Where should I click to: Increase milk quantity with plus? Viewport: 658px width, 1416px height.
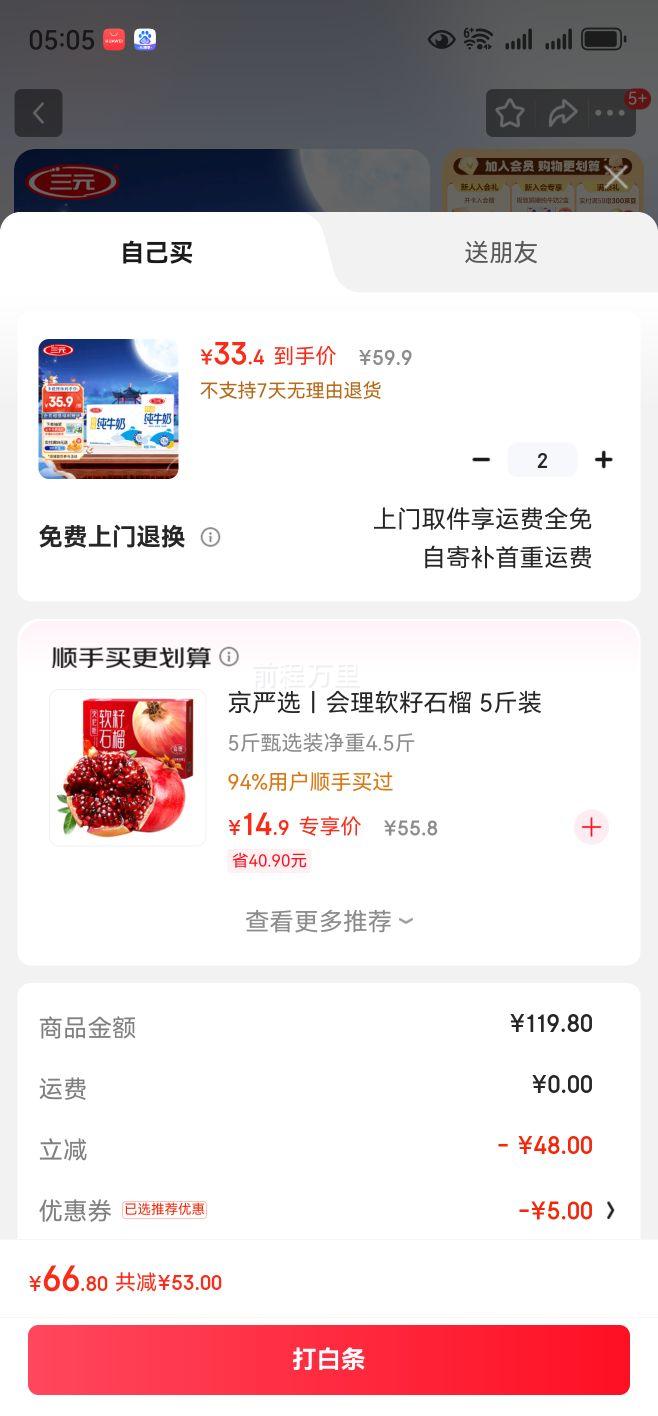[603, 460]
